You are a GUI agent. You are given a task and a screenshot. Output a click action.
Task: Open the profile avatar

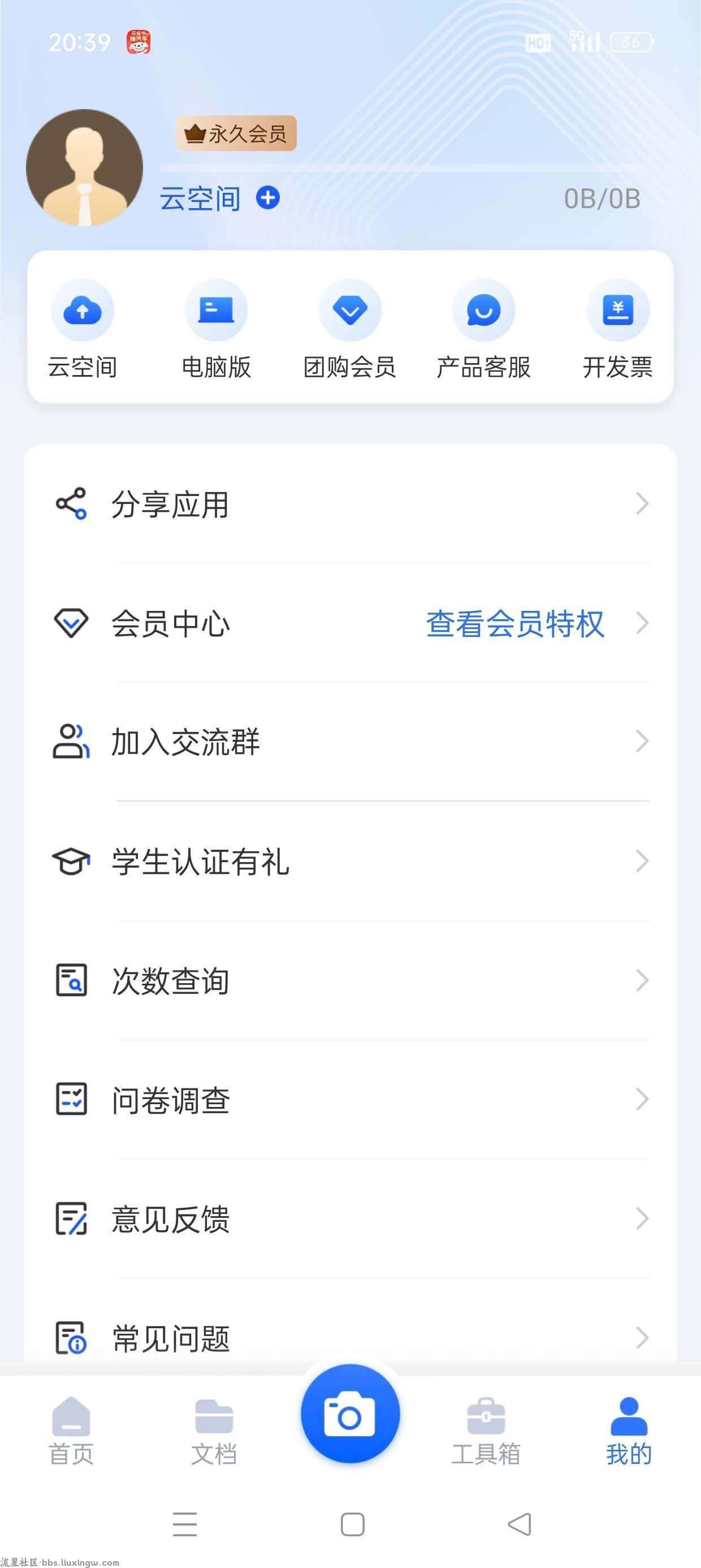85,168
